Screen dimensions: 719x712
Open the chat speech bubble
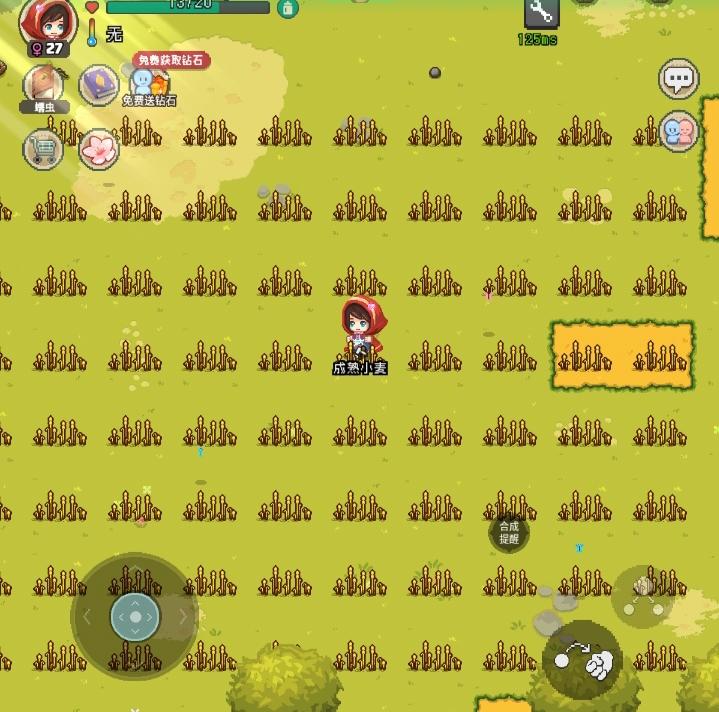coord(679,79)
